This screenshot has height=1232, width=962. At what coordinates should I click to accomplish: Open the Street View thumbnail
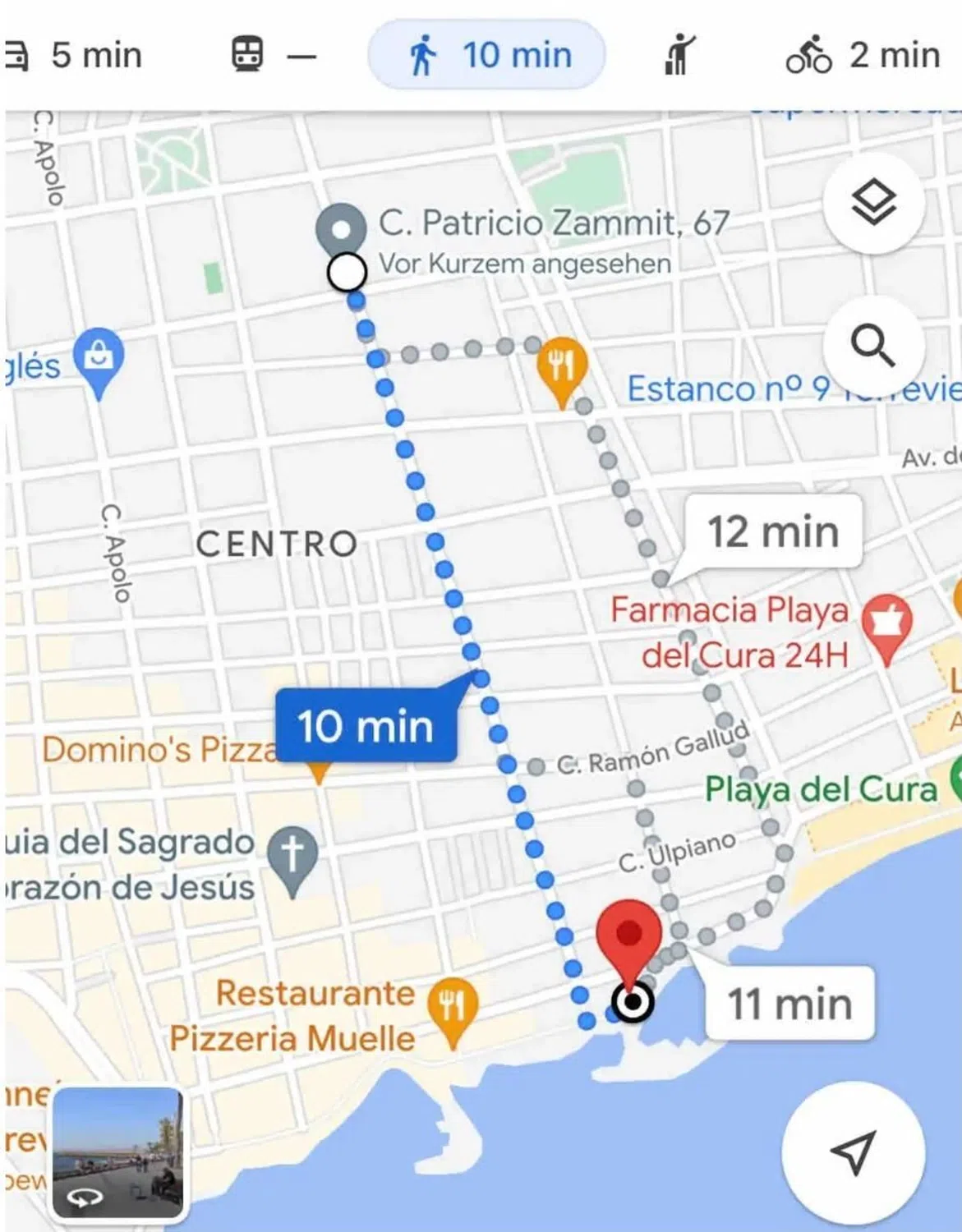click(118, 1152)
